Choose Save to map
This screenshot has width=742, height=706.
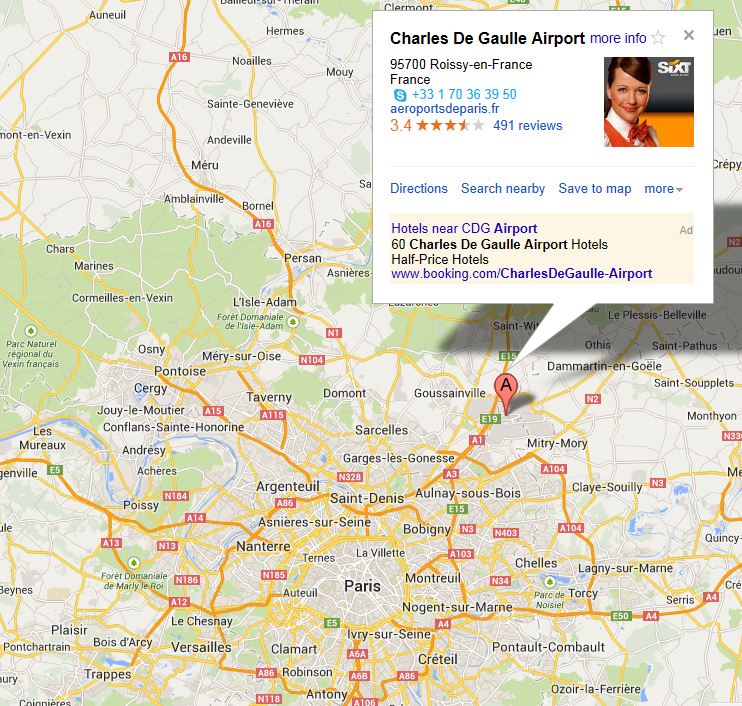[595, 188]
